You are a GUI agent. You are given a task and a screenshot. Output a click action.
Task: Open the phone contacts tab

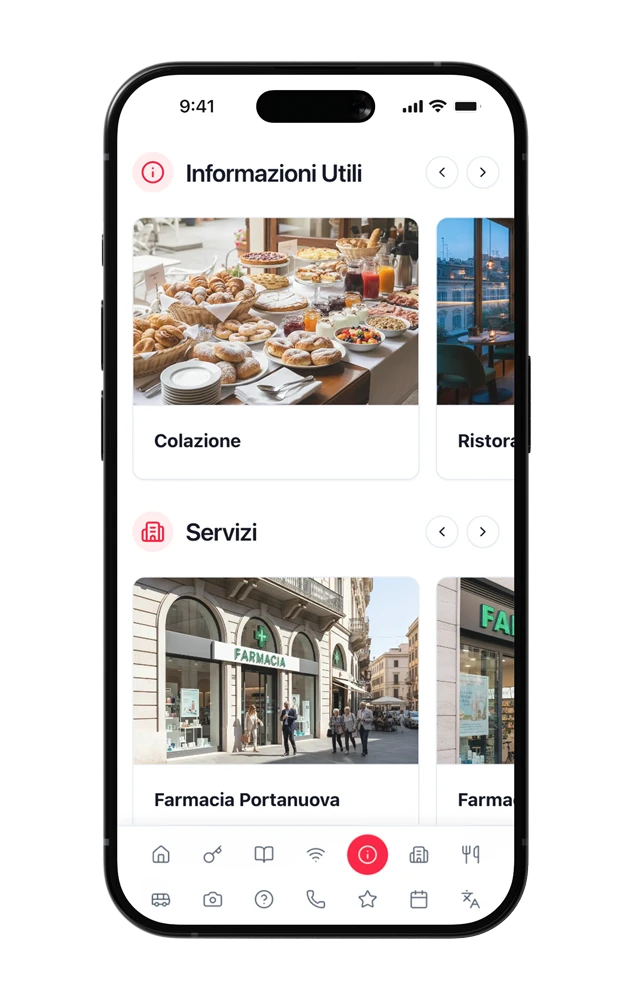tap(316, 899)
